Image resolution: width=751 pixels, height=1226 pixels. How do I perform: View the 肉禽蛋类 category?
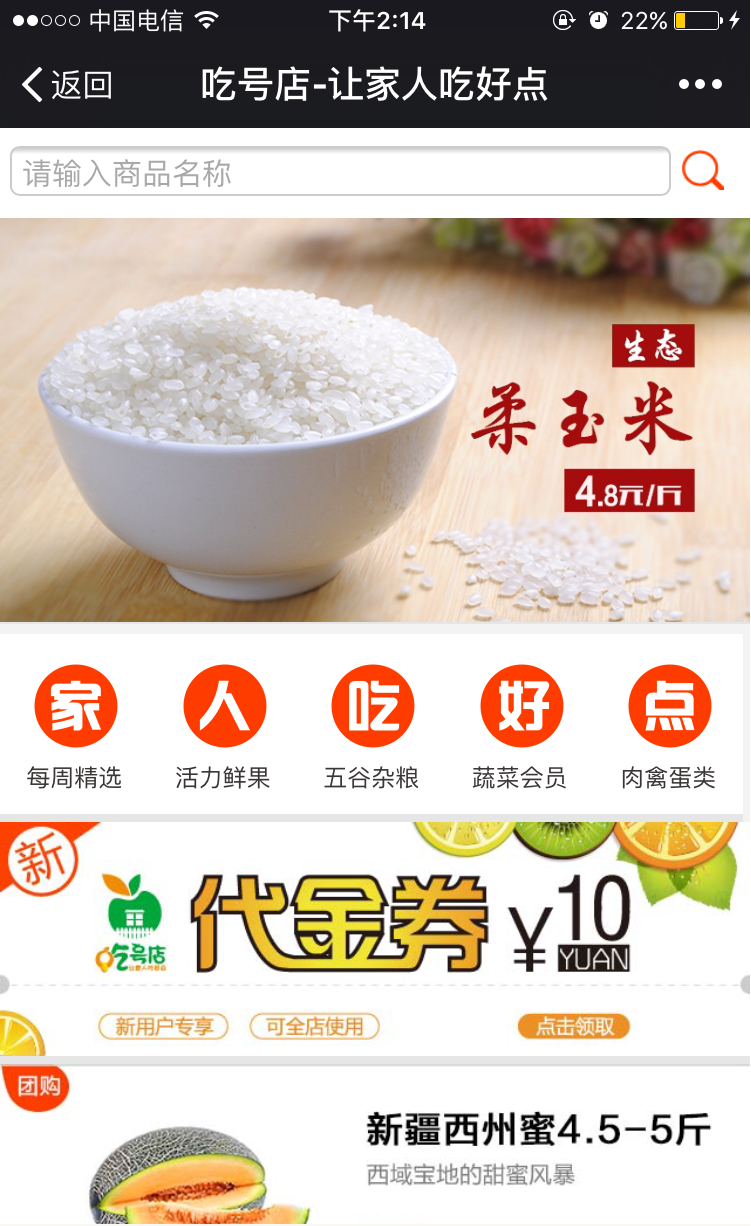[669, 725]
